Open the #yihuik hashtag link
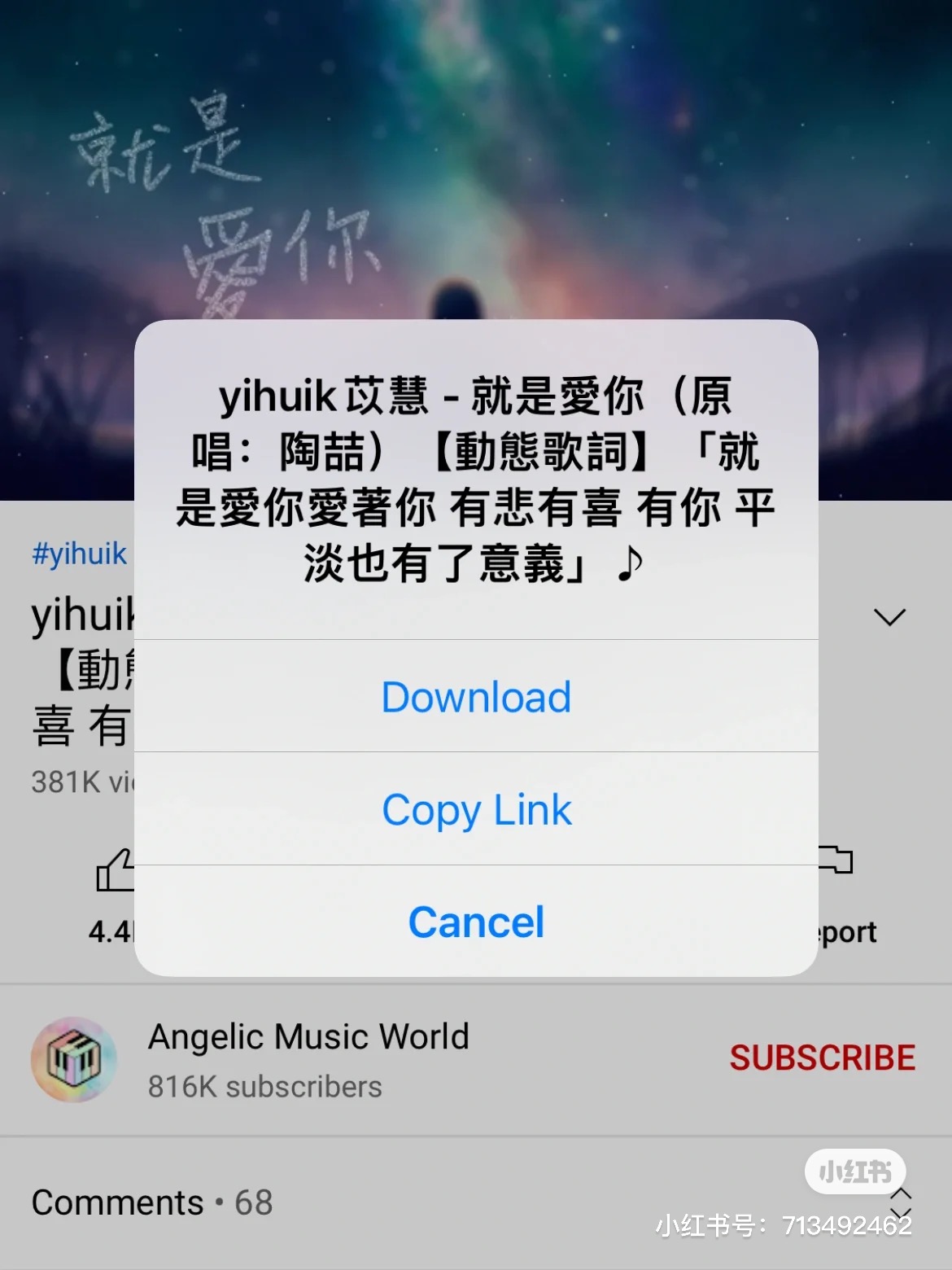The height and width of the screenshot is (1270, 952). click(79, 554)
